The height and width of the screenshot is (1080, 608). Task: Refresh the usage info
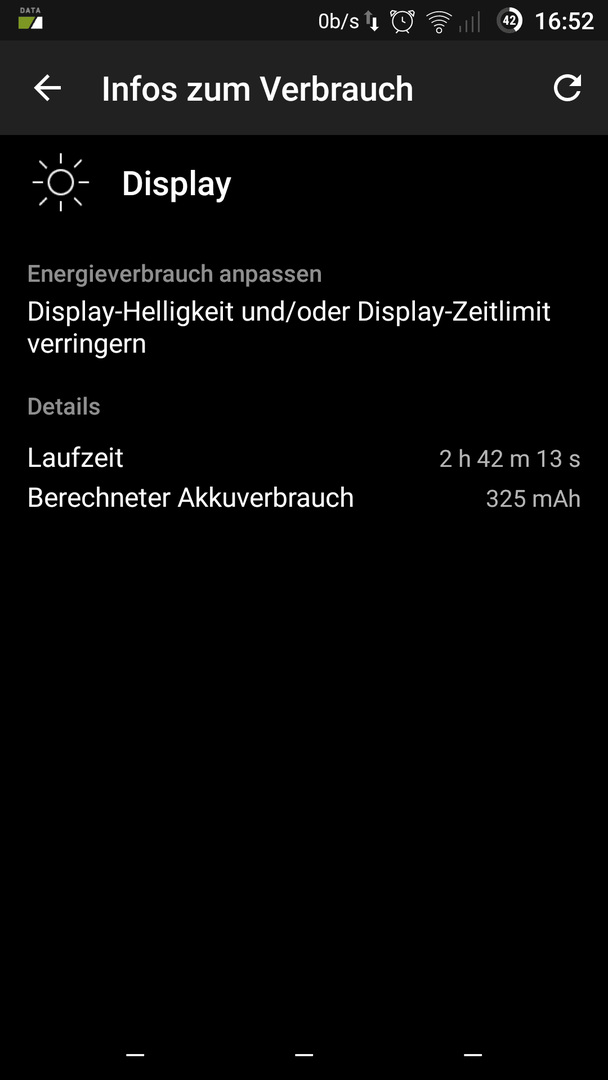point(567,88)
